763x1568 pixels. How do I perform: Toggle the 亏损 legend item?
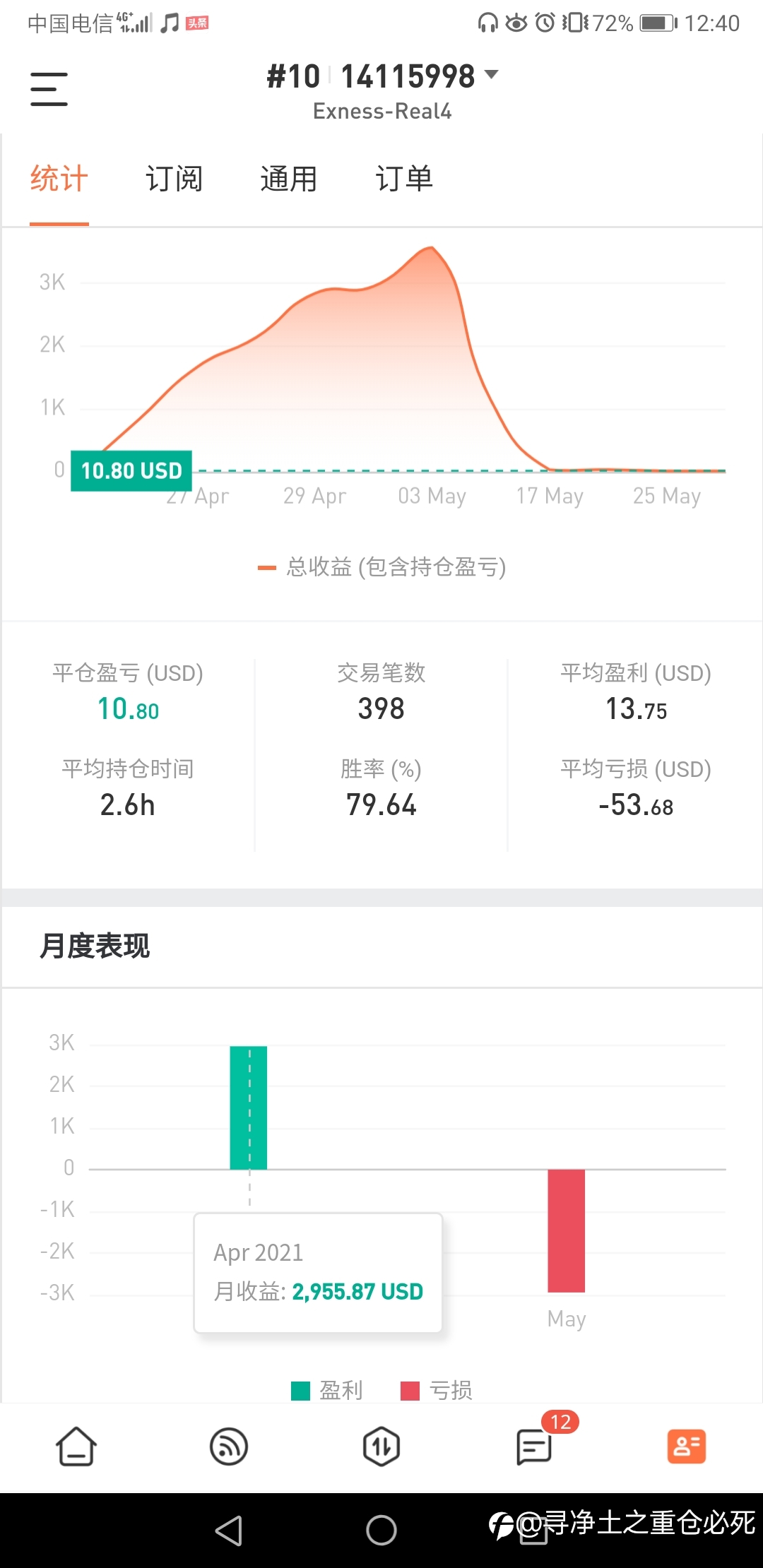tap(437, 1390)
